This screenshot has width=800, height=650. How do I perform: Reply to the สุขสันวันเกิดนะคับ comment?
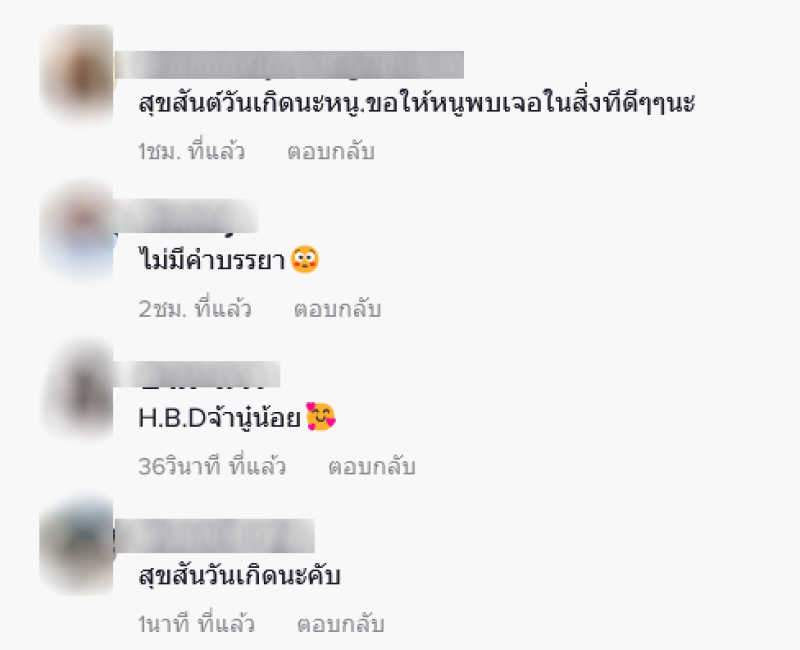pos(340,625)
